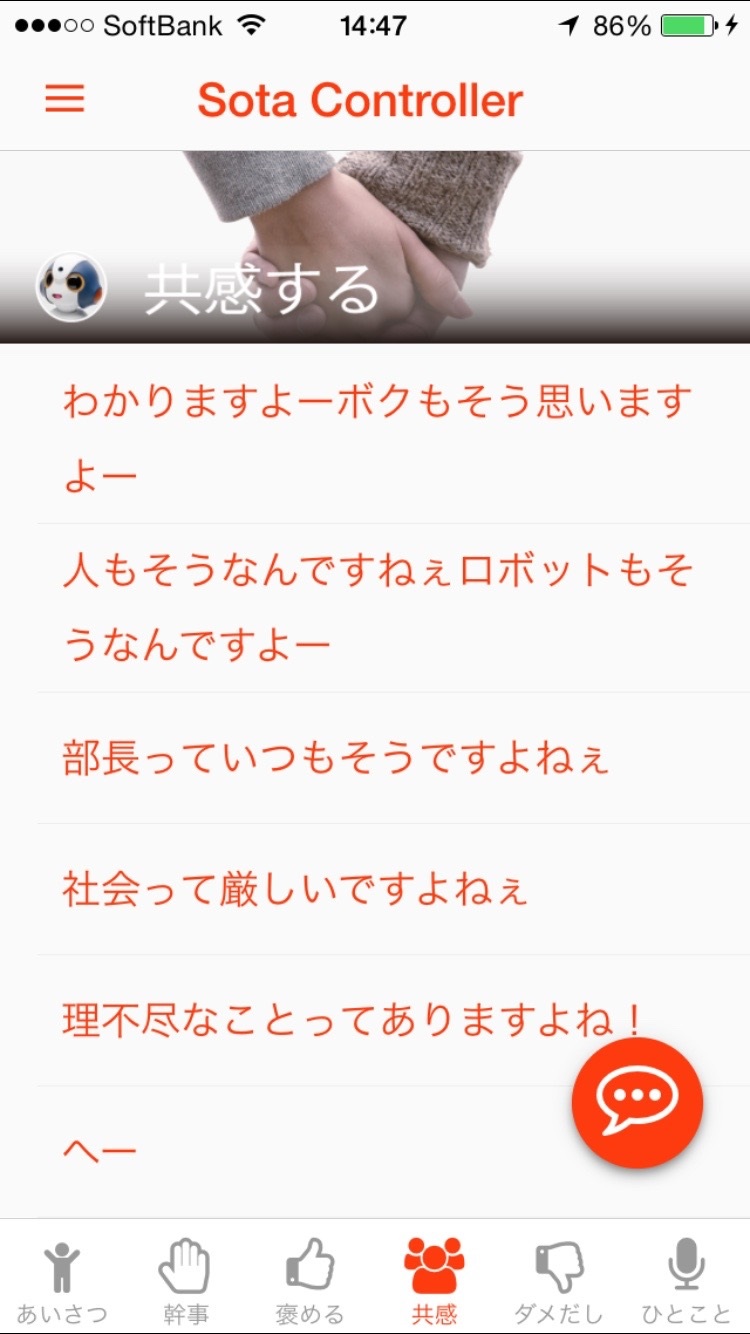Open the orange chat bubble floating button
750x1334 pixels.
click(x=637, y=1102)
